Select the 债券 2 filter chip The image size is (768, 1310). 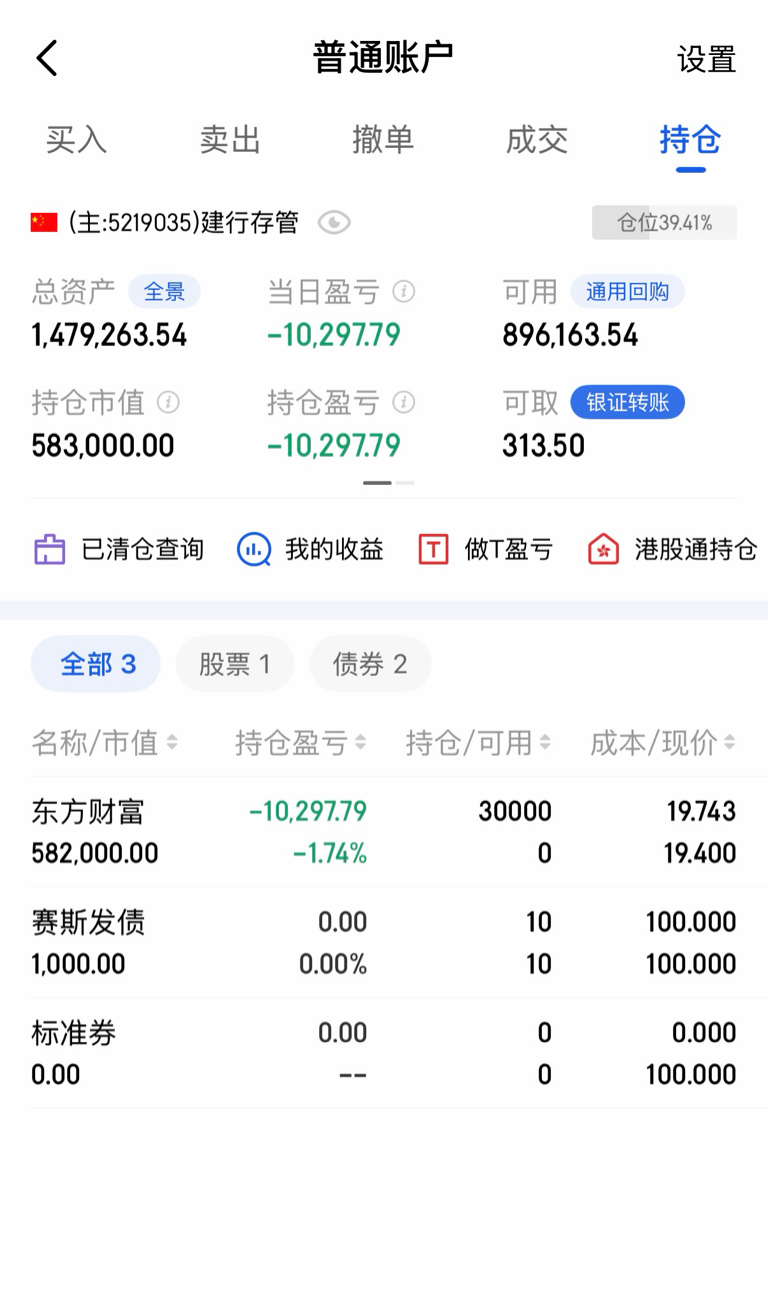click(x=370, y=664)
